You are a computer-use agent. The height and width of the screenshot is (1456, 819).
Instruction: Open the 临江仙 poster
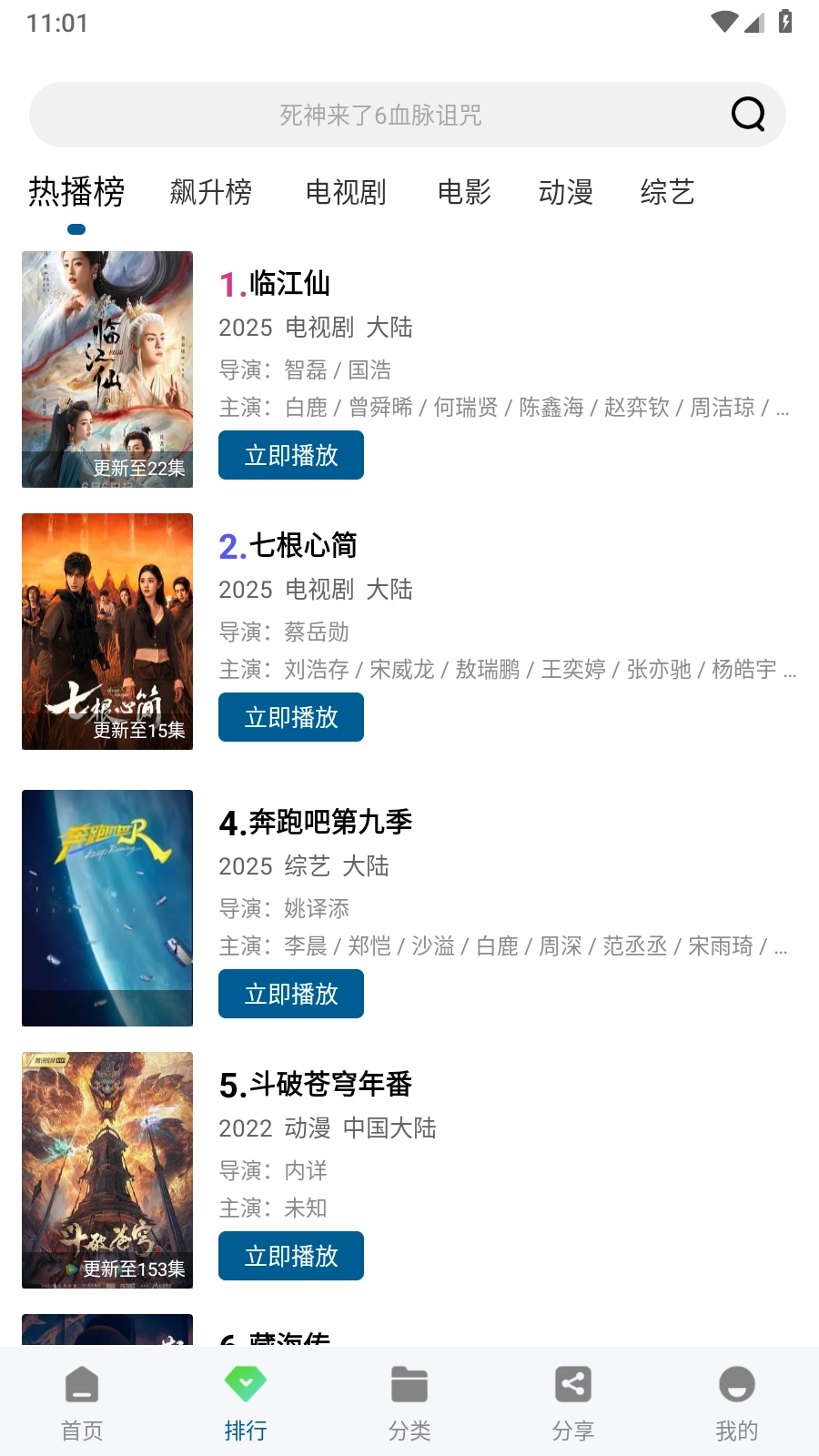[x=107, y=369]
